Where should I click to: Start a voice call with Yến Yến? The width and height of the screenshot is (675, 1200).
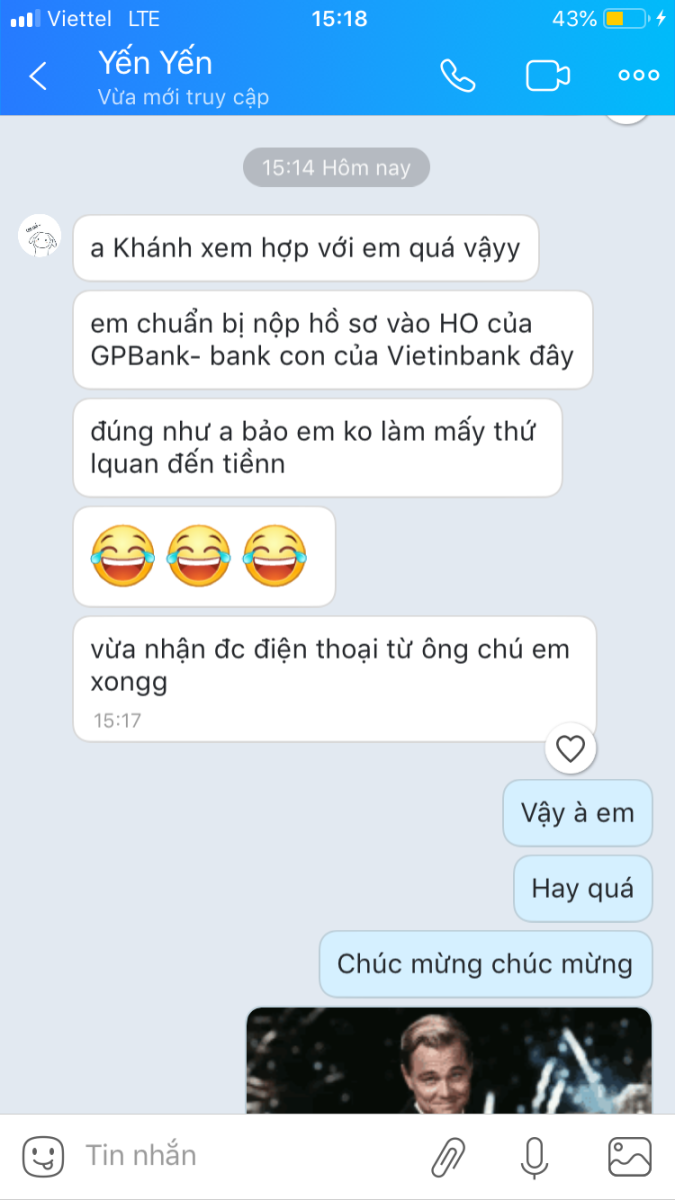458,76
